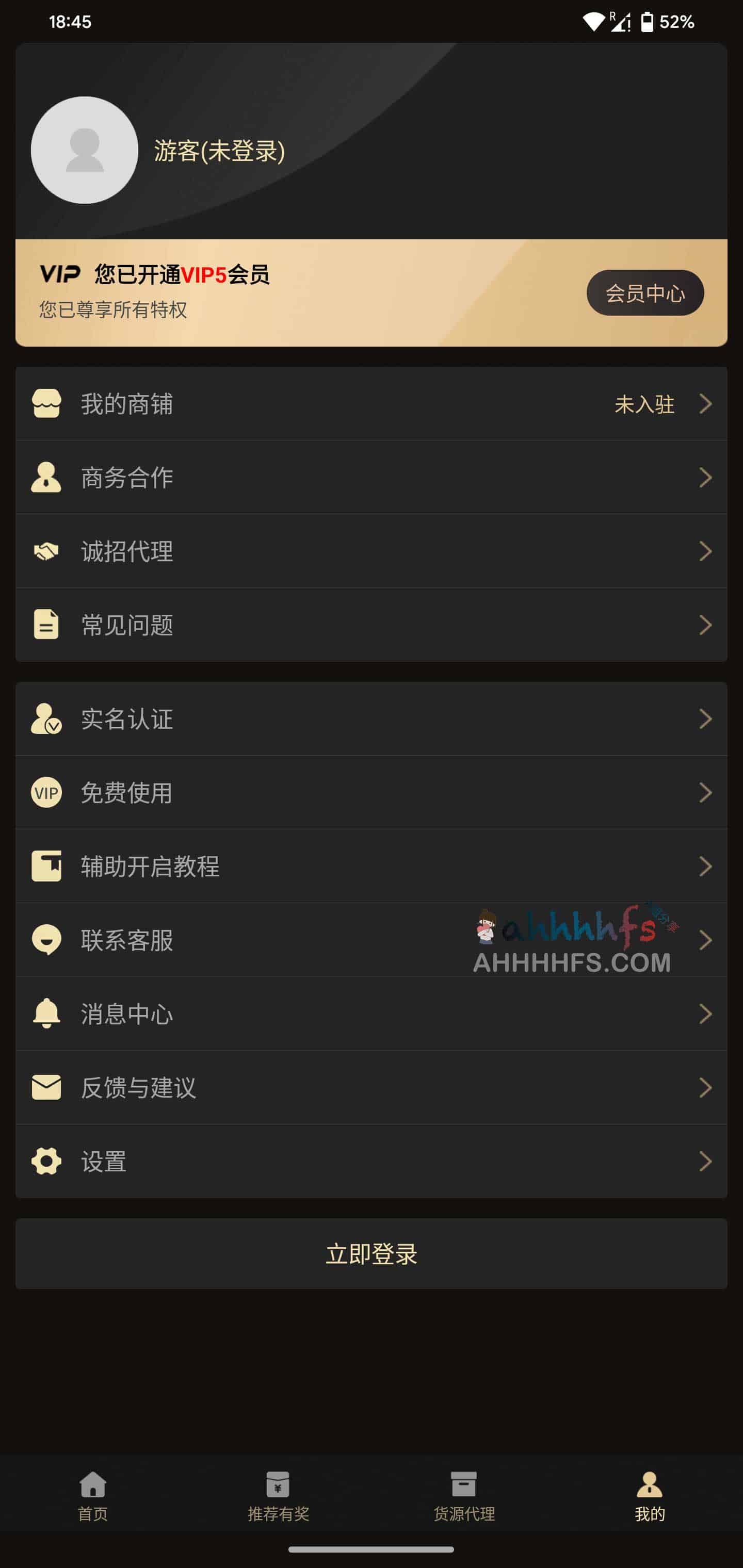The height and width of the screenshot is (1568, 743).
Task: Open the 实名认证 row via its arrow
Action: pos(705,720)
